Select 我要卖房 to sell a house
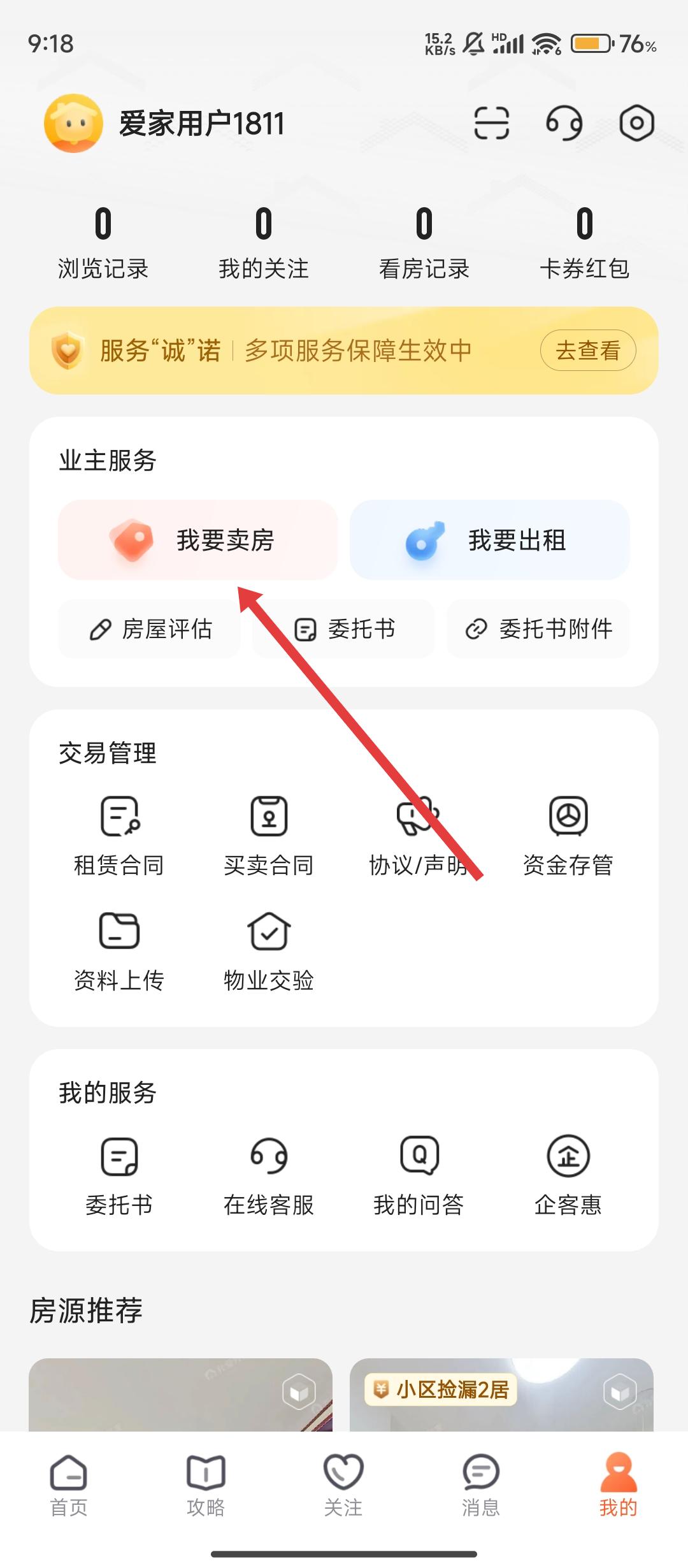Image resolution: width=688 pixels, height=1568 pixels. coord(197,541)
